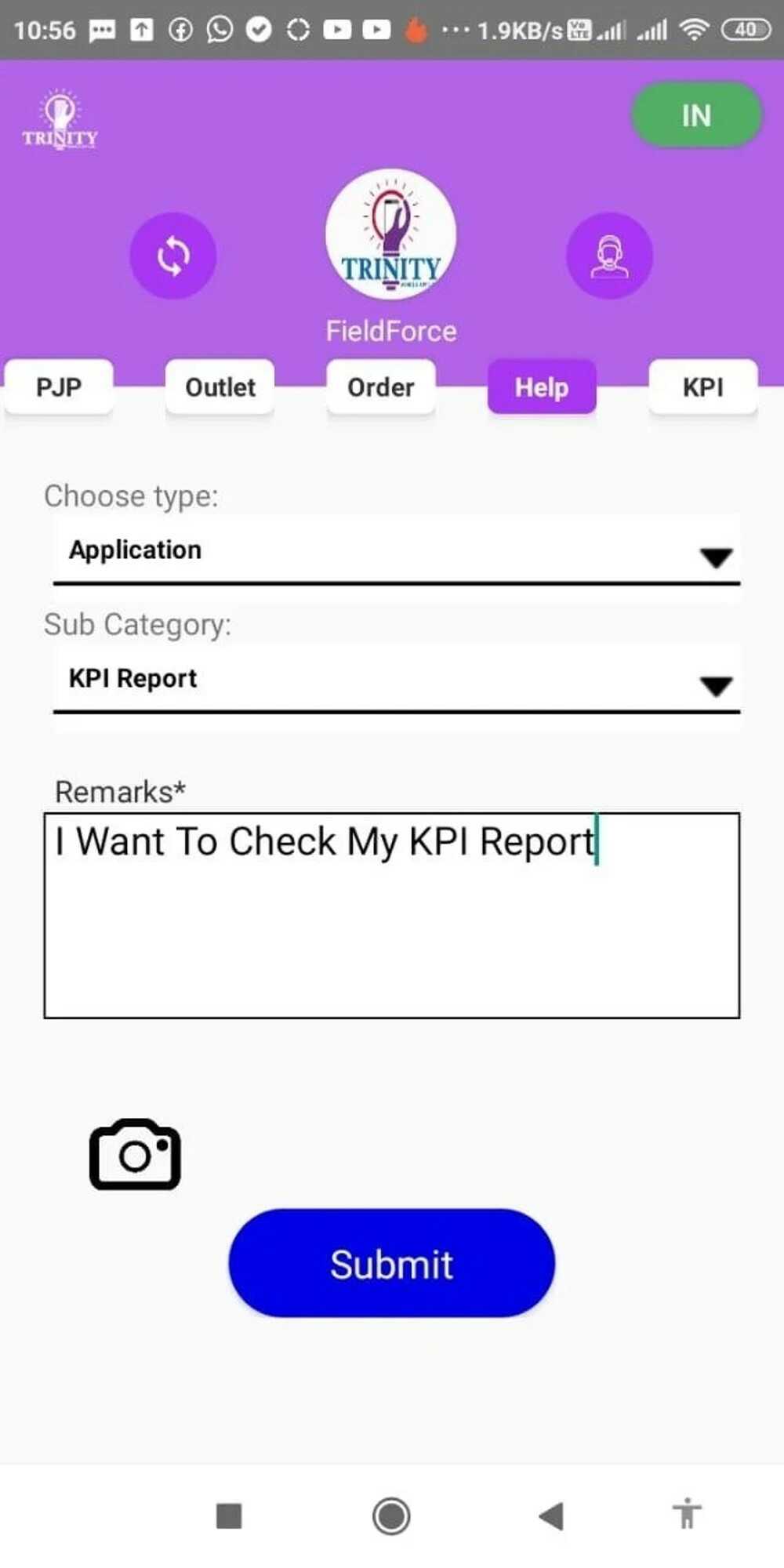784x1568 pixels.
Task: Tap the green IN status button
Action: coord(696,115)
